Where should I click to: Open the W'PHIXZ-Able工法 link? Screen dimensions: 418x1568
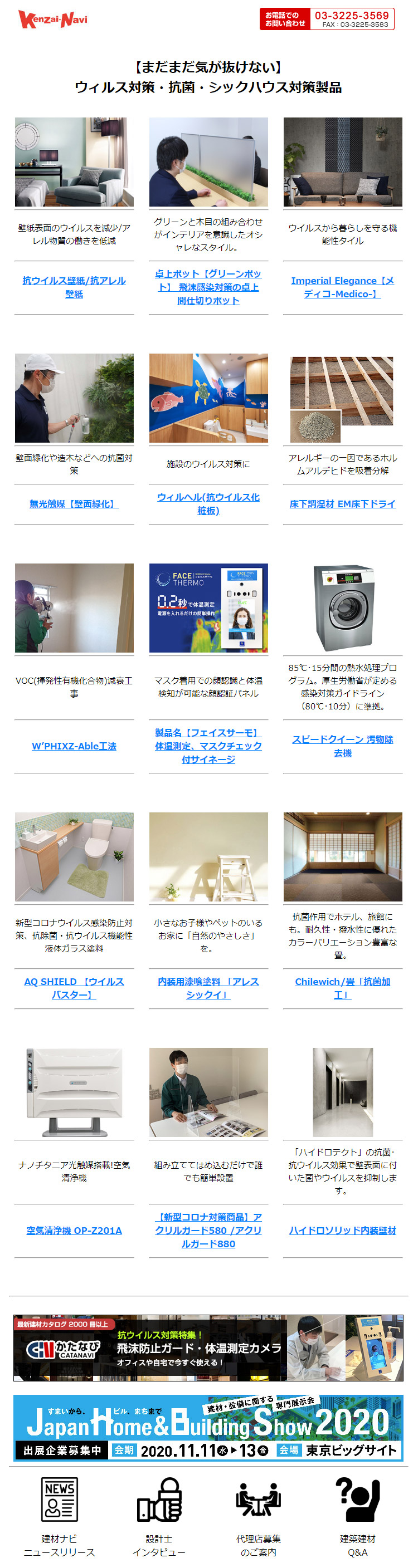click(x=74, y=746)
